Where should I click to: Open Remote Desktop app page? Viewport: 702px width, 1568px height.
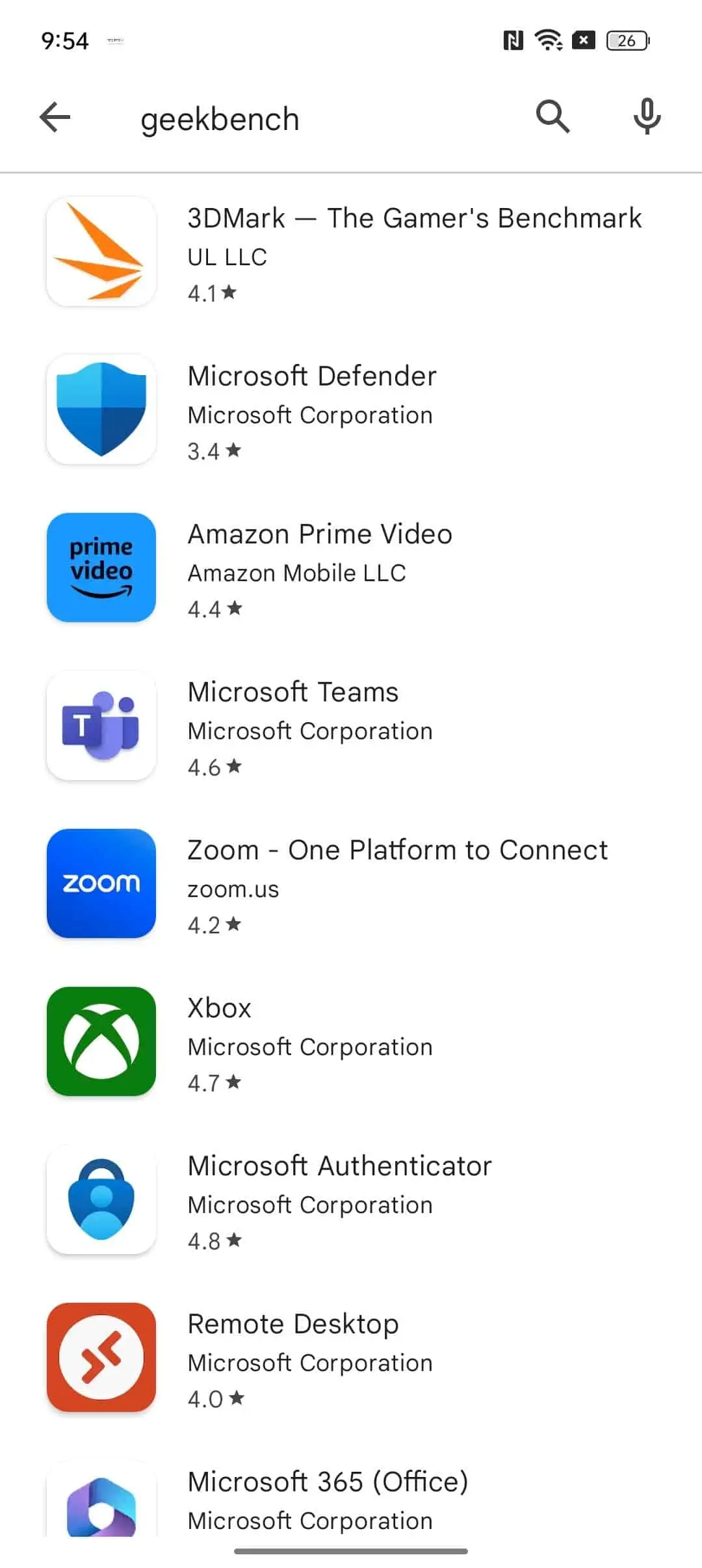pos(351,1358)
